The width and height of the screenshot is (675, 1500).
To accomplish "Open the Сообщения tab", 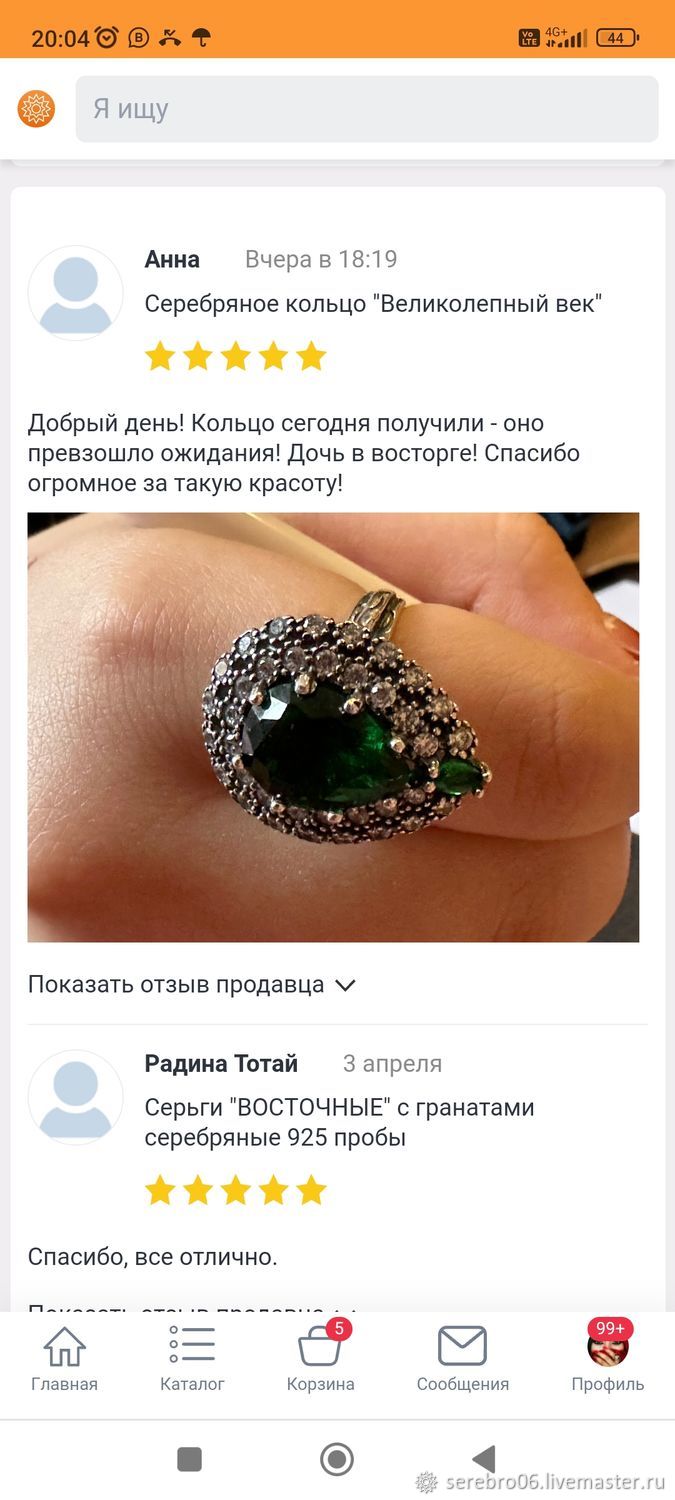I will [463, 1359].
